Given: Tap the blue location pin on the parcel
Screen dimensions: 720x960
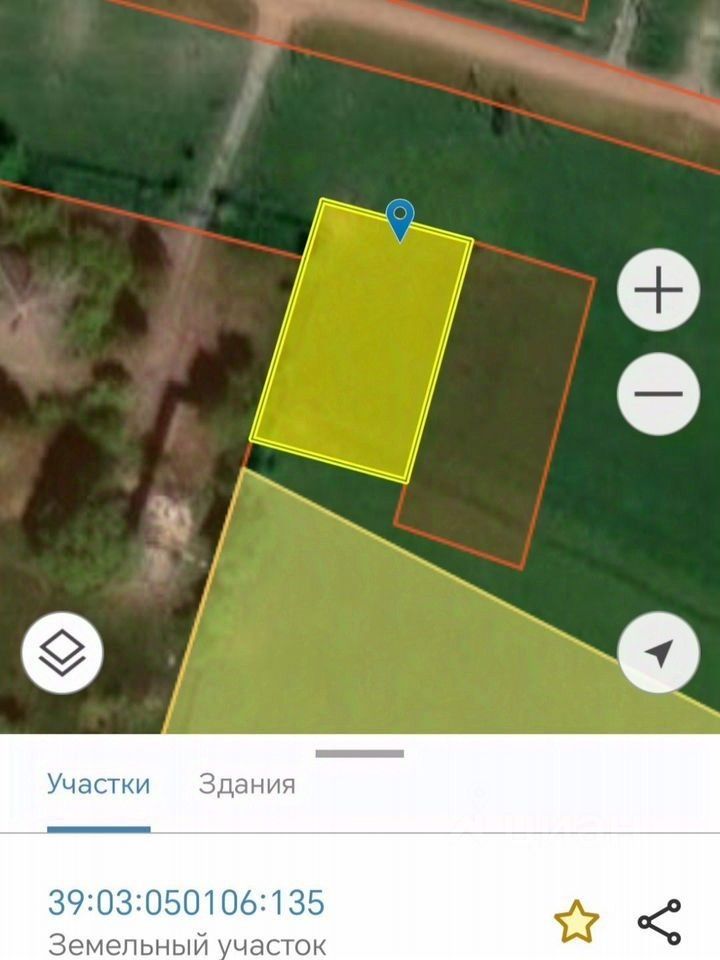Looking at the screenshot, I should [x=400, y=219].
